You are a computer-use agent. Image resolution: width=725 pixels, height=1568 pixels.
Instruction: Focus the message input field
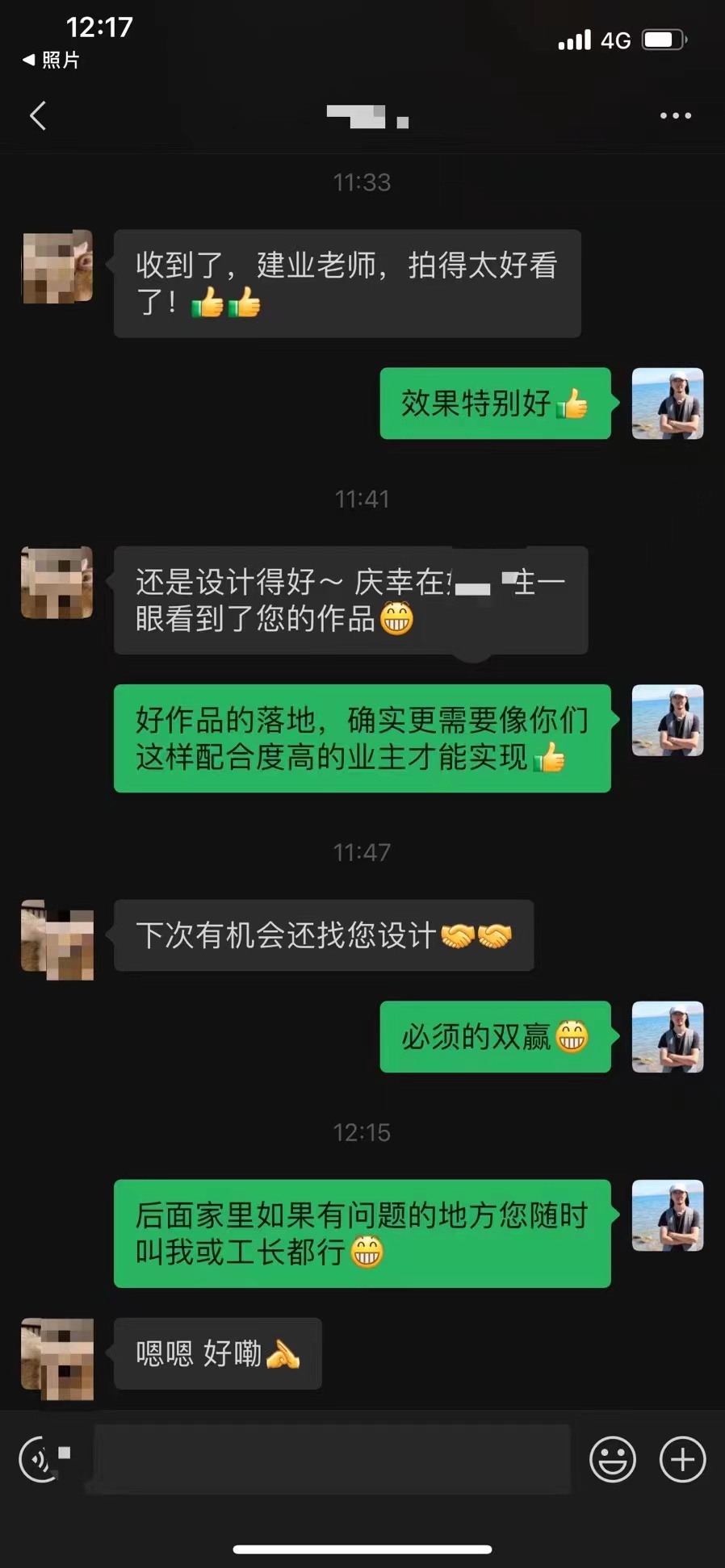pyautogui.click(x=333, y=1459)
